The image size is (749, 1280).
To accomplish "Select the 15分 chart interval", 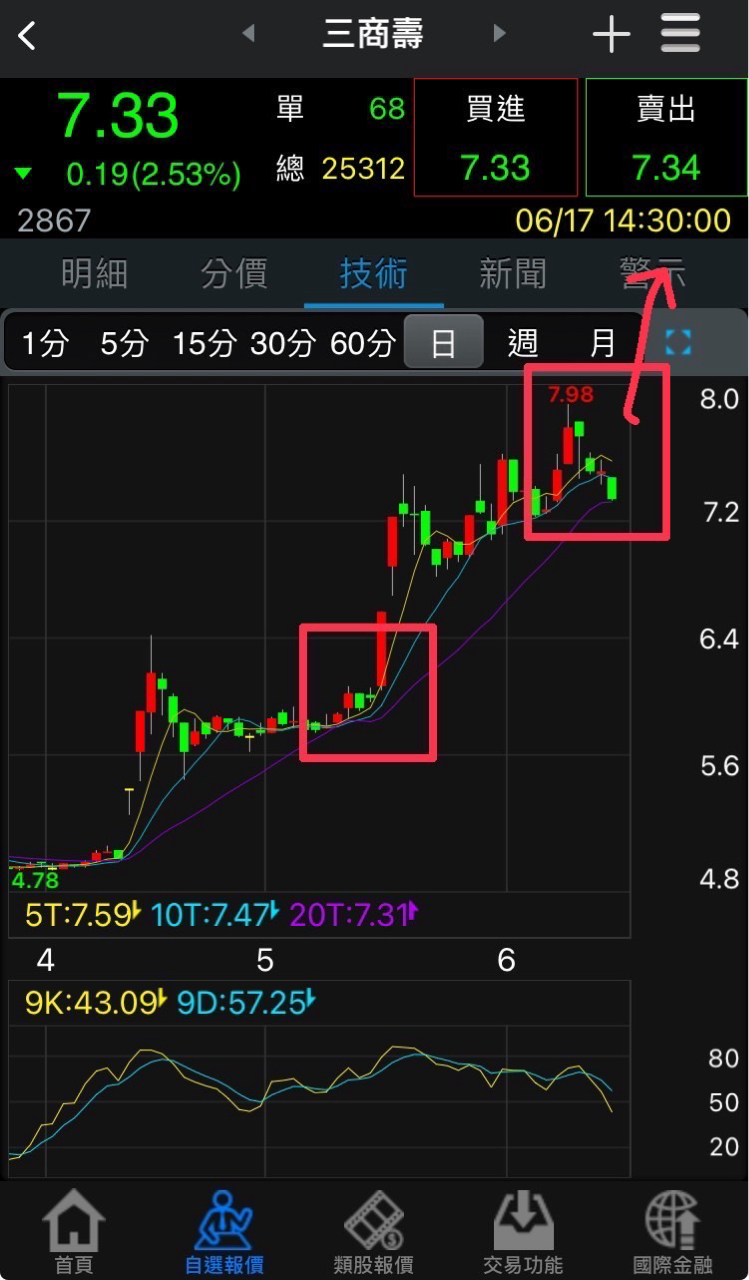I will [x=204, y=344].
